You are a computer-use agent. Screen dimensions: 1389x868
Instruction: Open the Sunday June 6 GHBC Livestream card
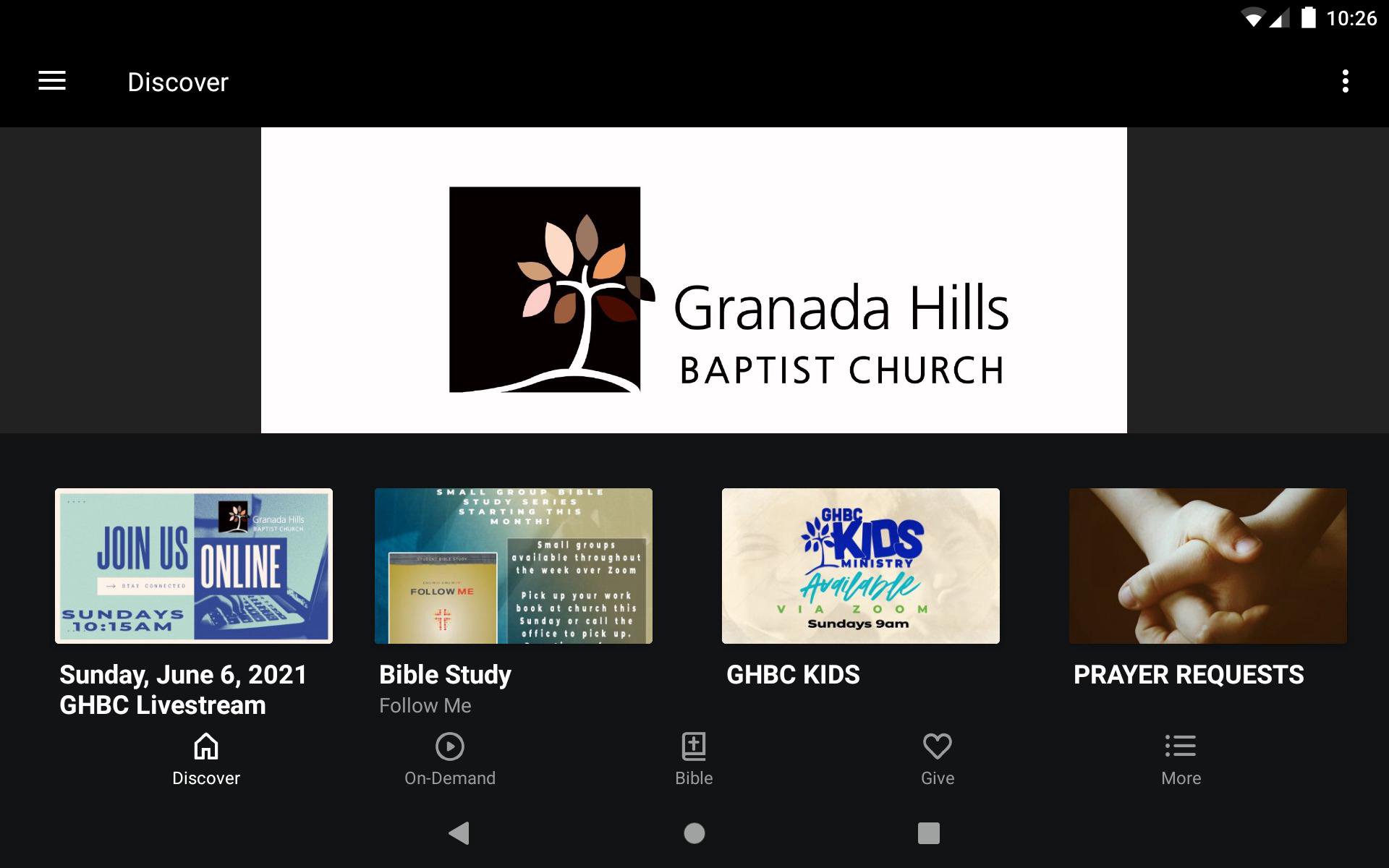(194, 566)
